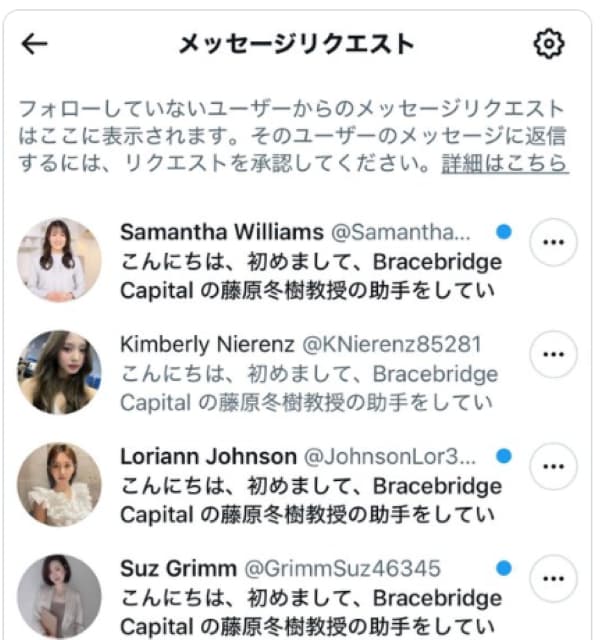
Task: Open the 詳細はこちら link
Action: click(504, 163)
